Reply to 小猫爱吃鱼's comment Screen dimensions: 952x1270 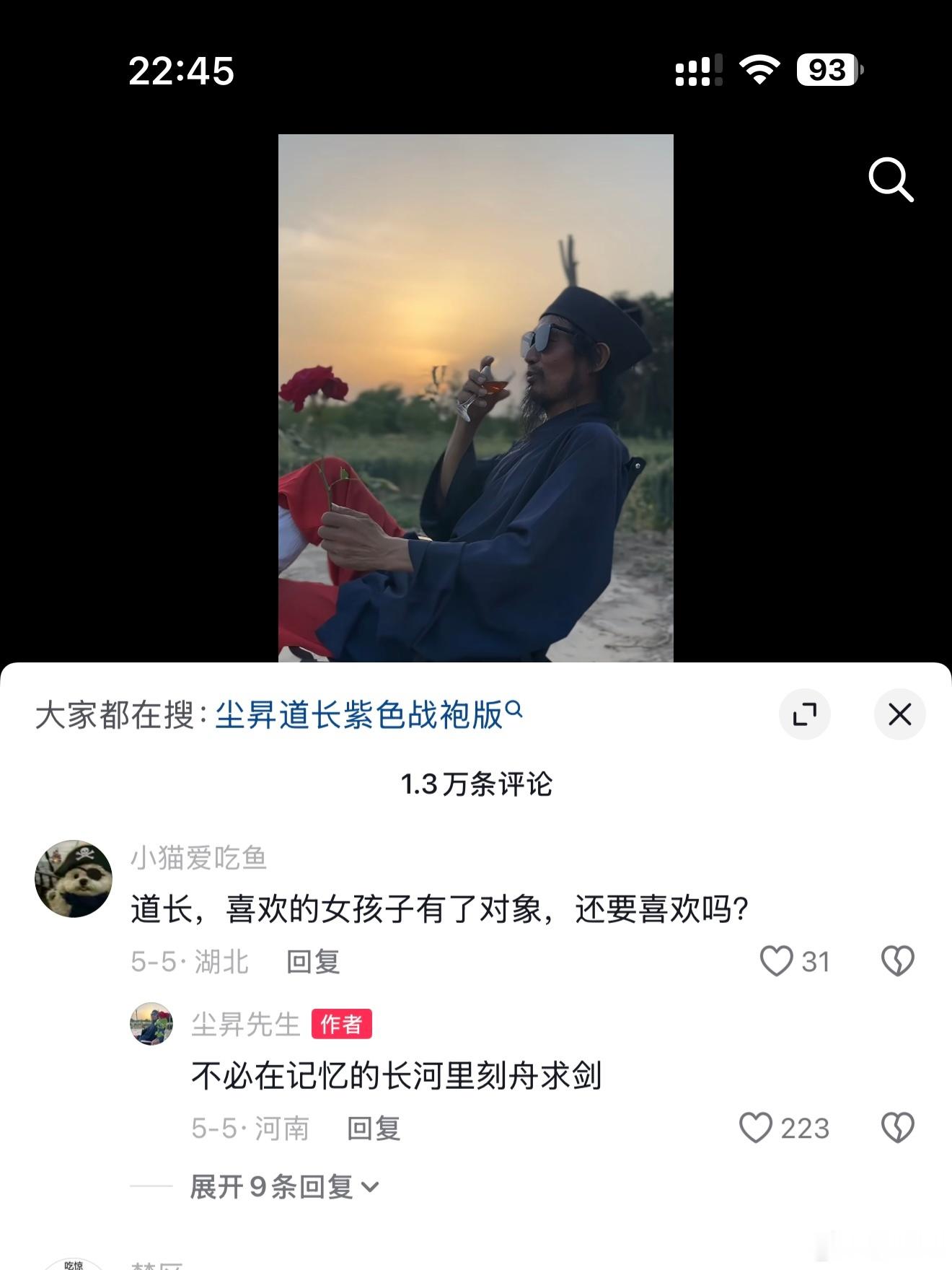312,961
